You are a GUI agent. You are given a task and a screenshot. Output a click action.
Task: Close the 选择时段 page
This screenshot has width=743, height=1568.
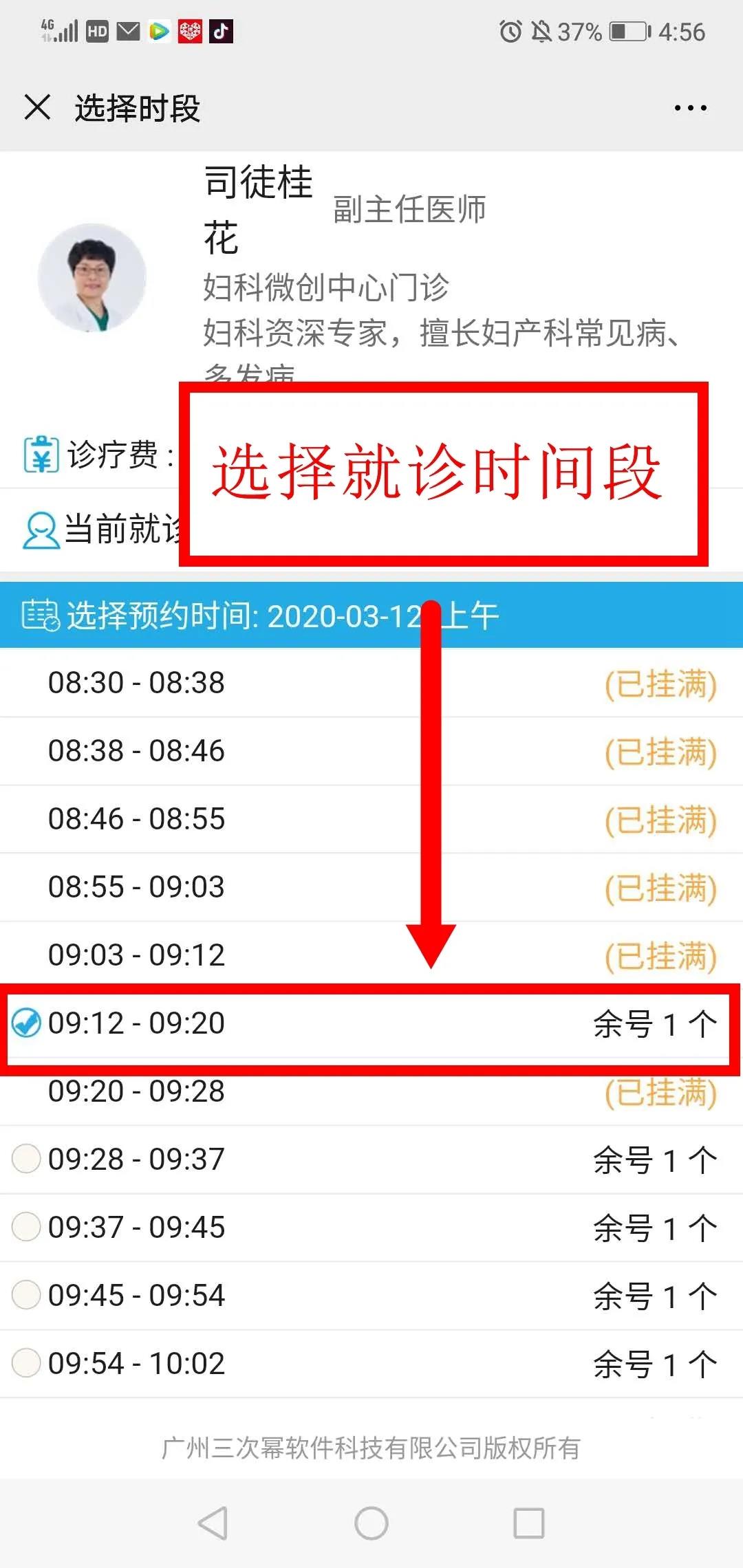pos(37,107)
